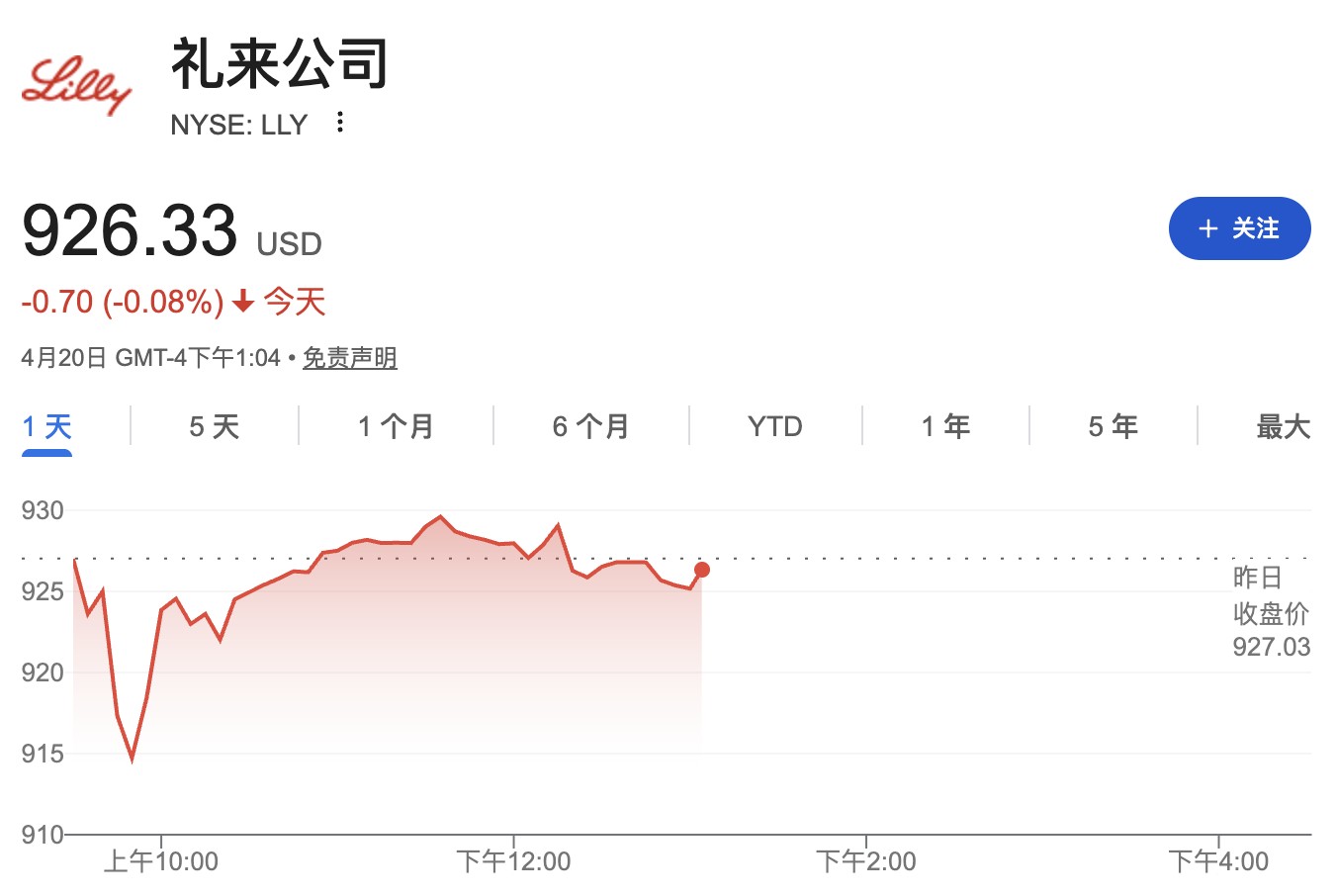Switch to the 5 天 chart range

tap(214, 427)
